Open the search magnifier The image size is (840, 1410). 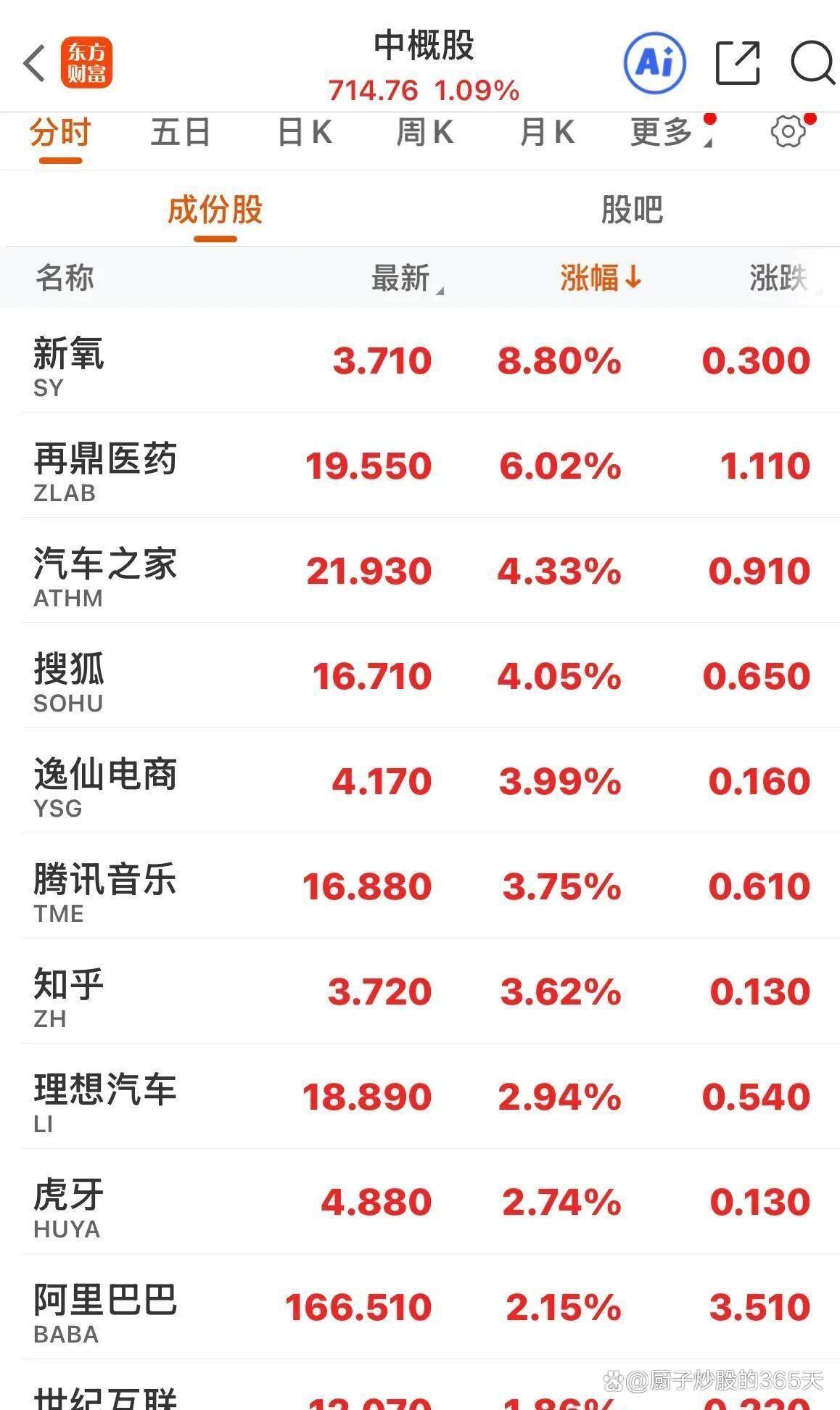pos(812,63)
